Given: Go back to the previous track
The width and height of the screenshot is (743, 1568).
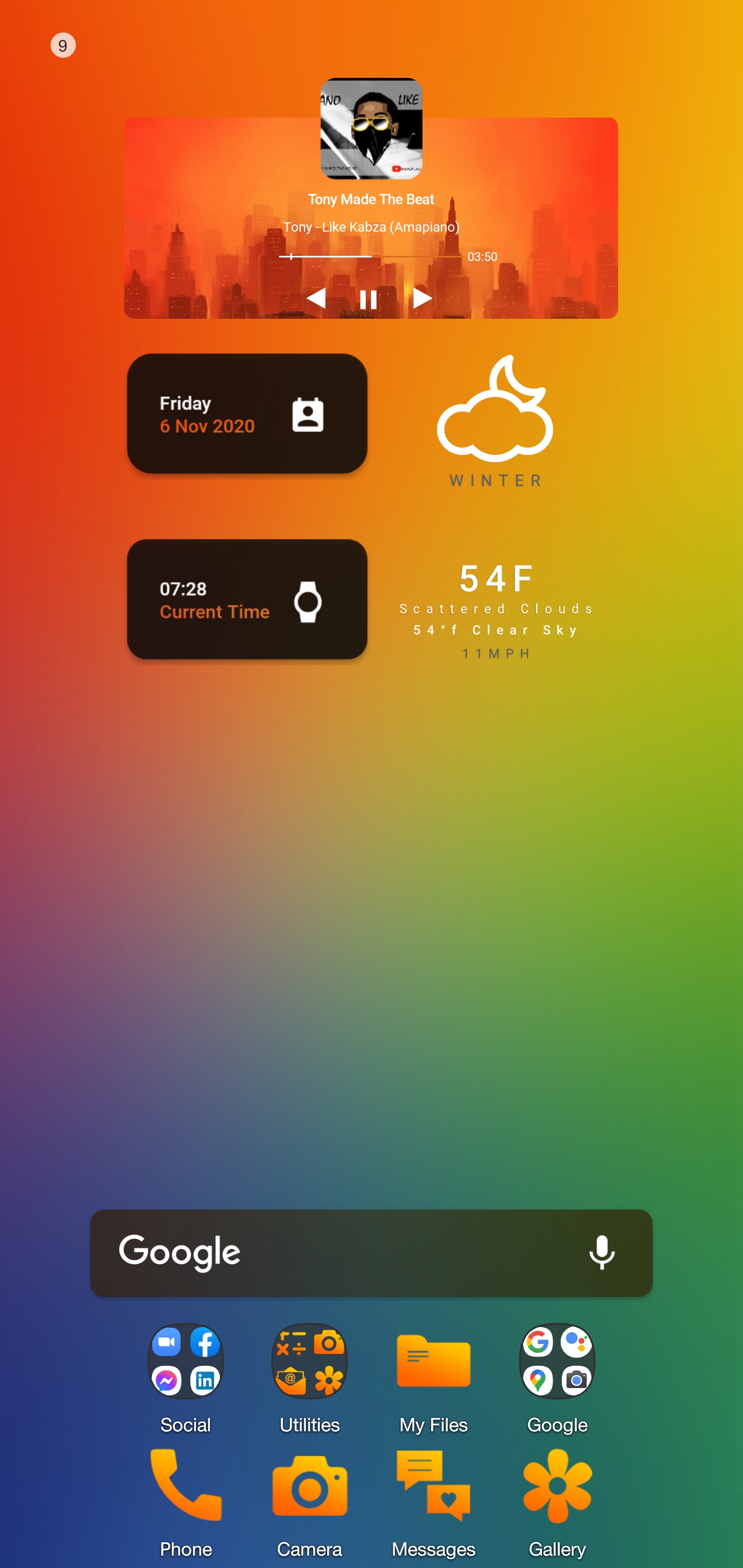Looking at the screenshot, I should coord(317,298).
